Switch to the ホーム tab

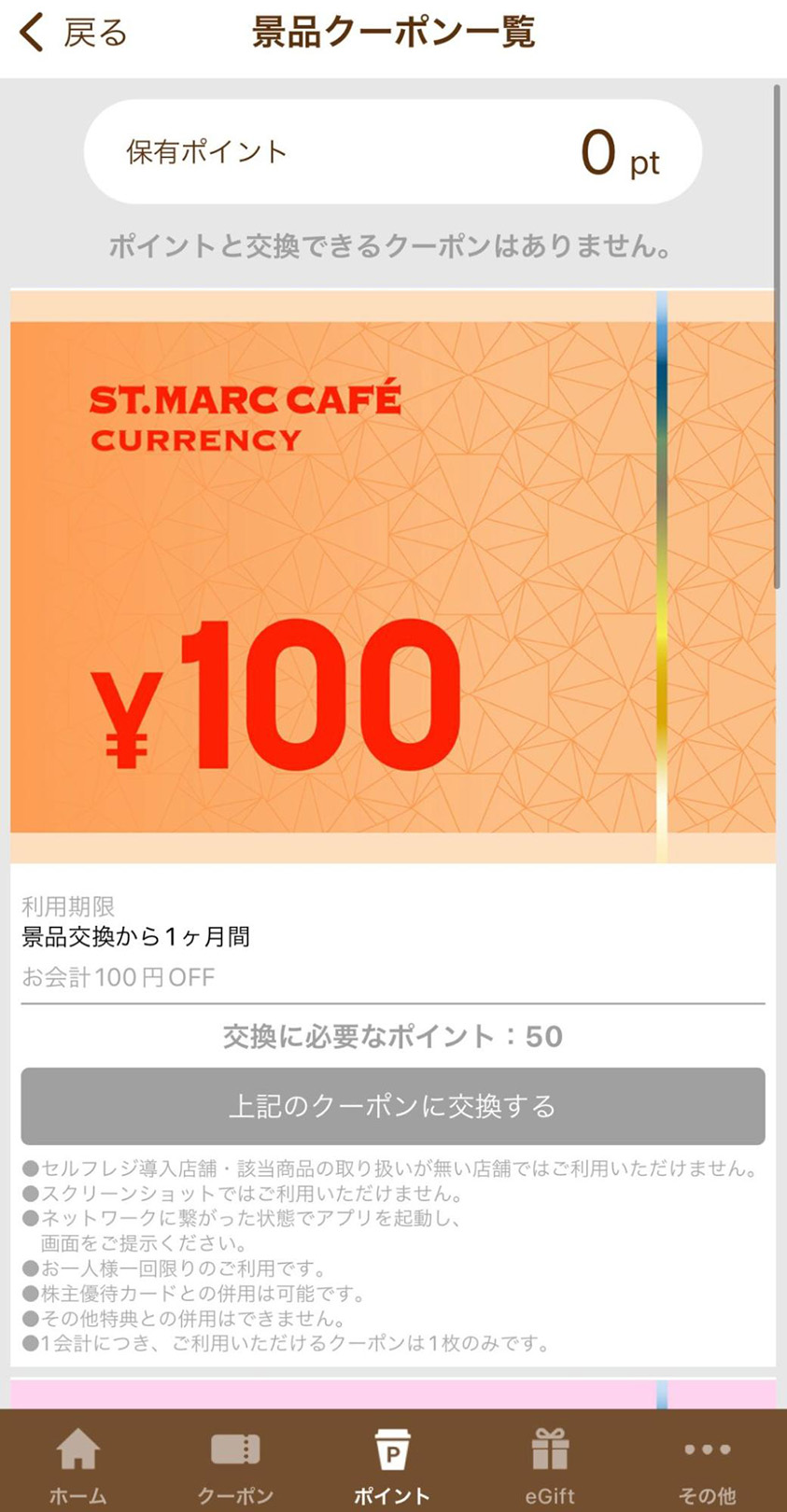point(78,1463)
